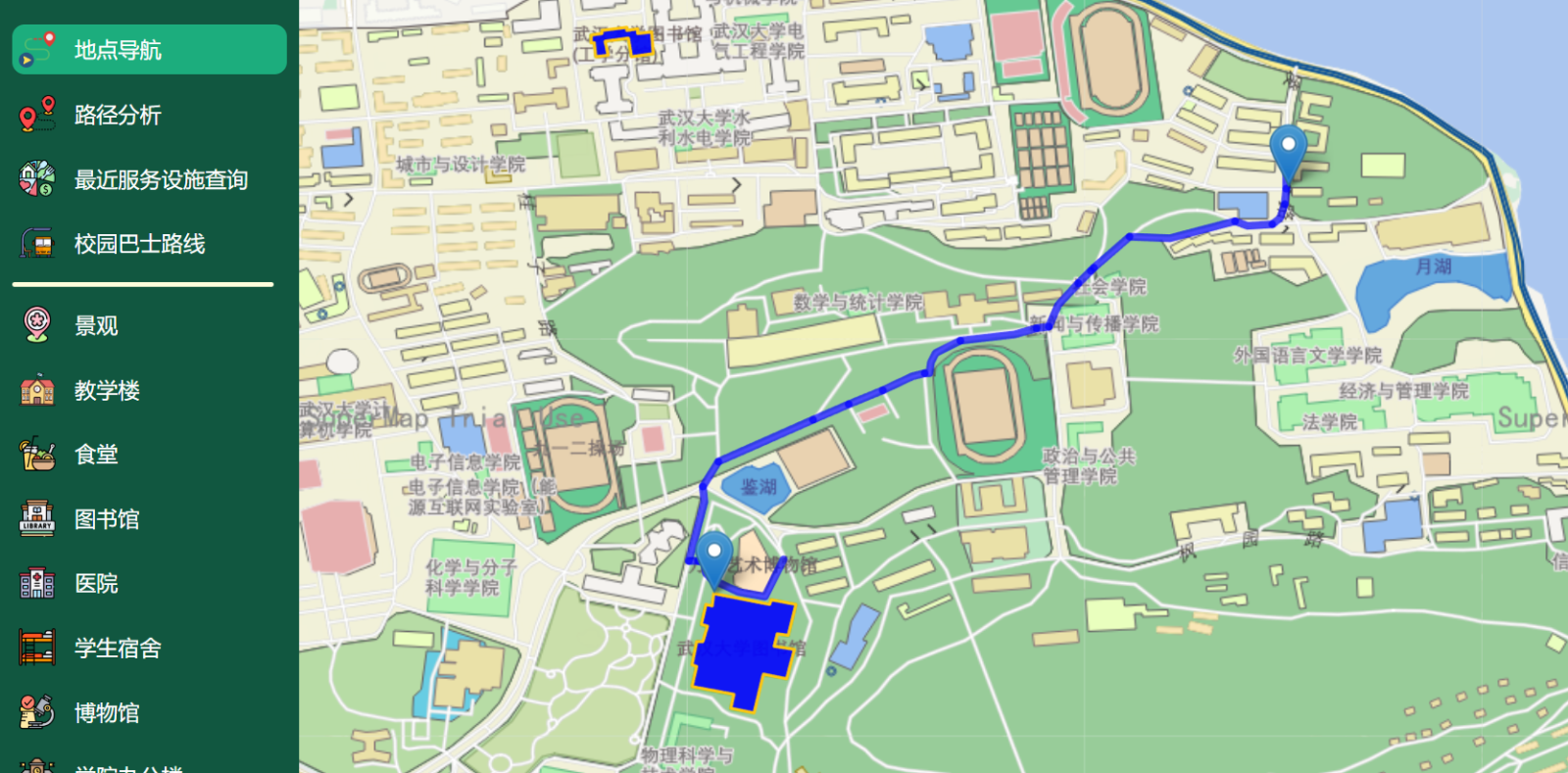Tap the destination marker above 月湖
The height and width of the screenshot is (773, 1568).
click(1288, 150)
